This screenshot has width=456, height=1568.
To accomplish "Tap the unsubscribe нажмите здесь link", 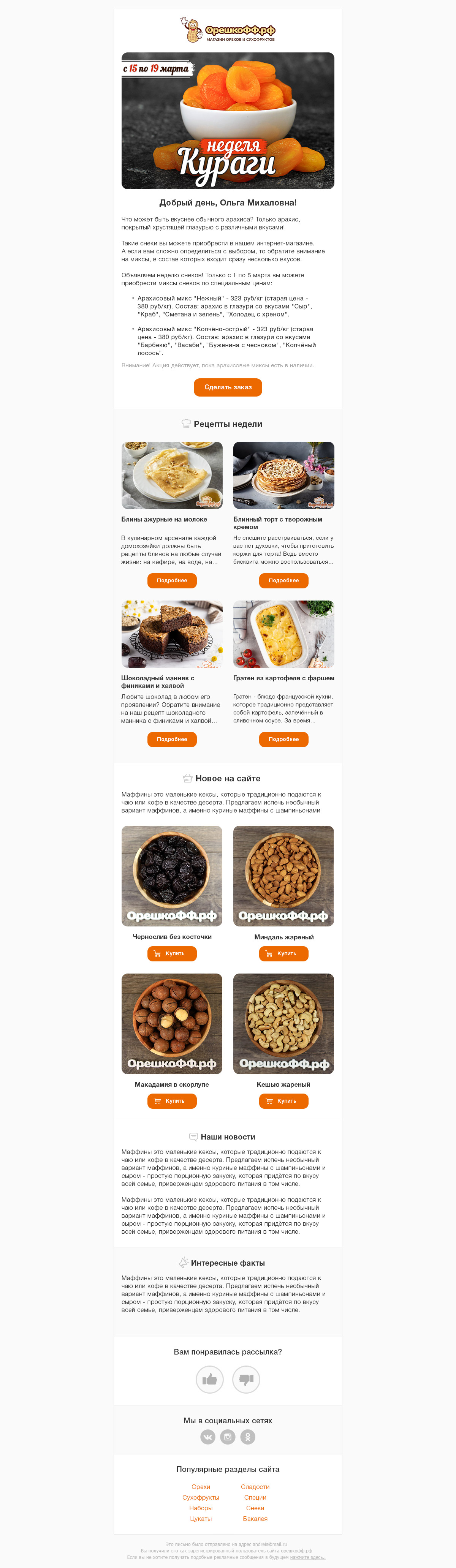I will (307, 1557).
